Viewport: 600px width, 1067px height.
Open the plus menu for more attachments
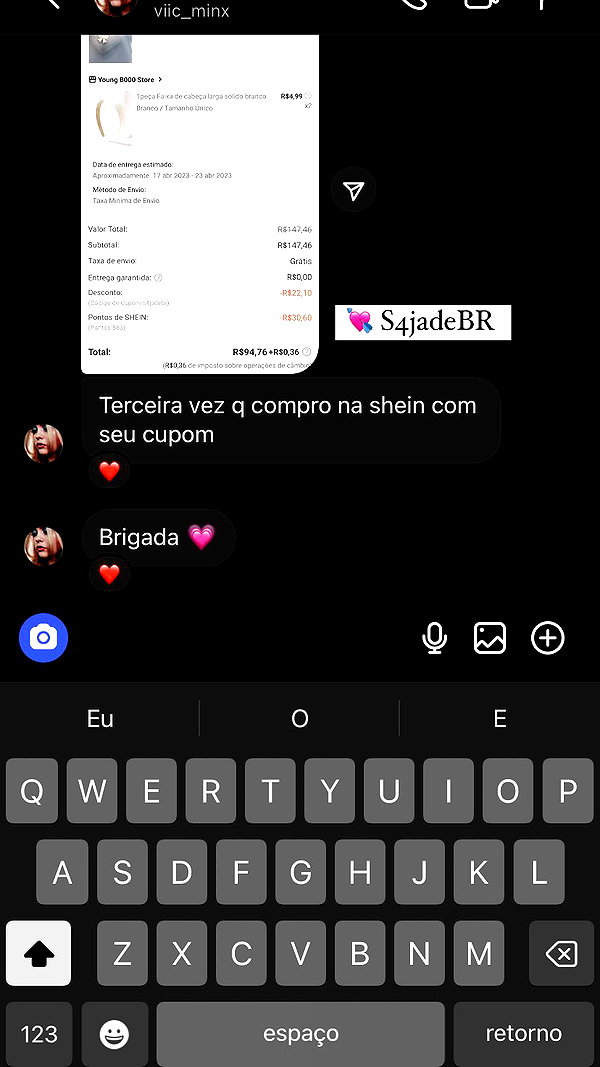(548, 638)
